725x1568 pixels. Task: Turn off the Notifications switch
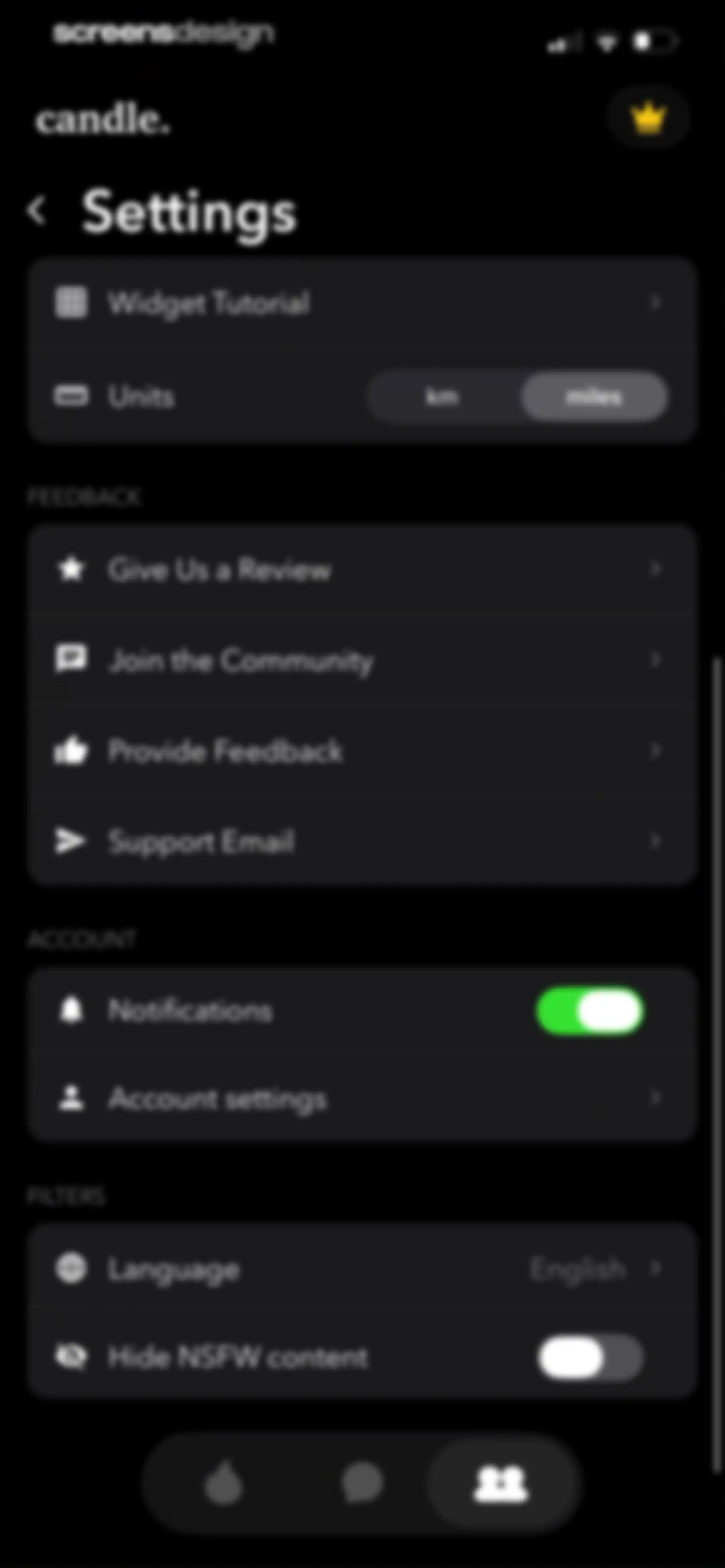click(x=589, y=1011)
